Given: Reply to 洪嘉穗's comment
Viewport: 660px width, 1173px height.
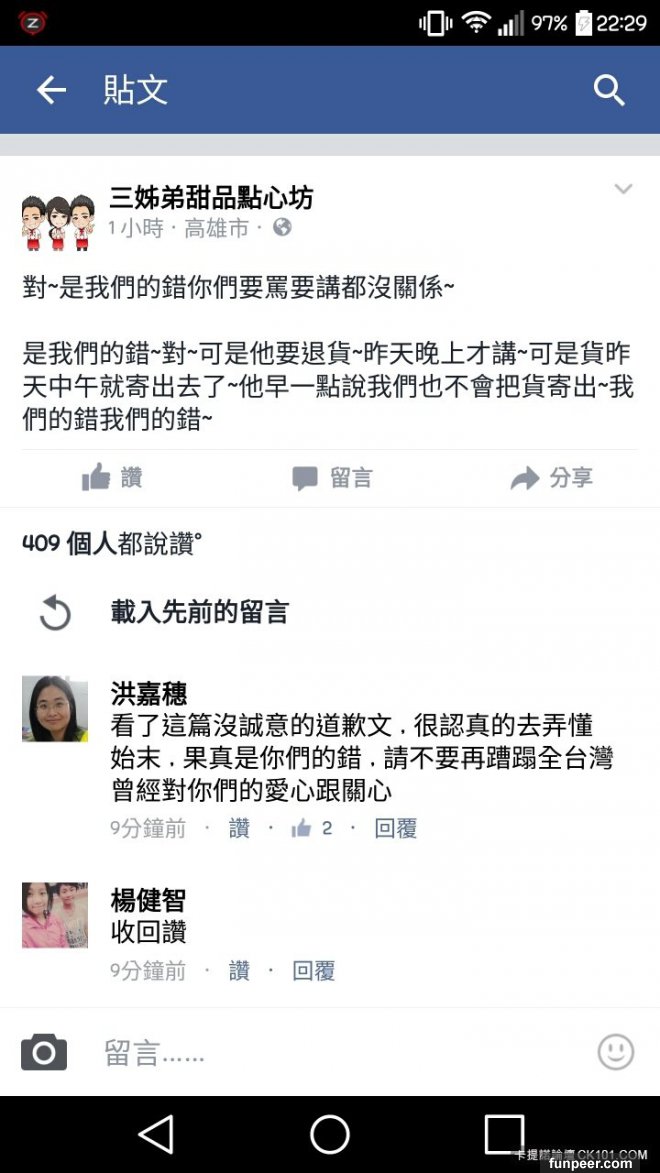Looking at the screenshot, I should coord(395,828).
